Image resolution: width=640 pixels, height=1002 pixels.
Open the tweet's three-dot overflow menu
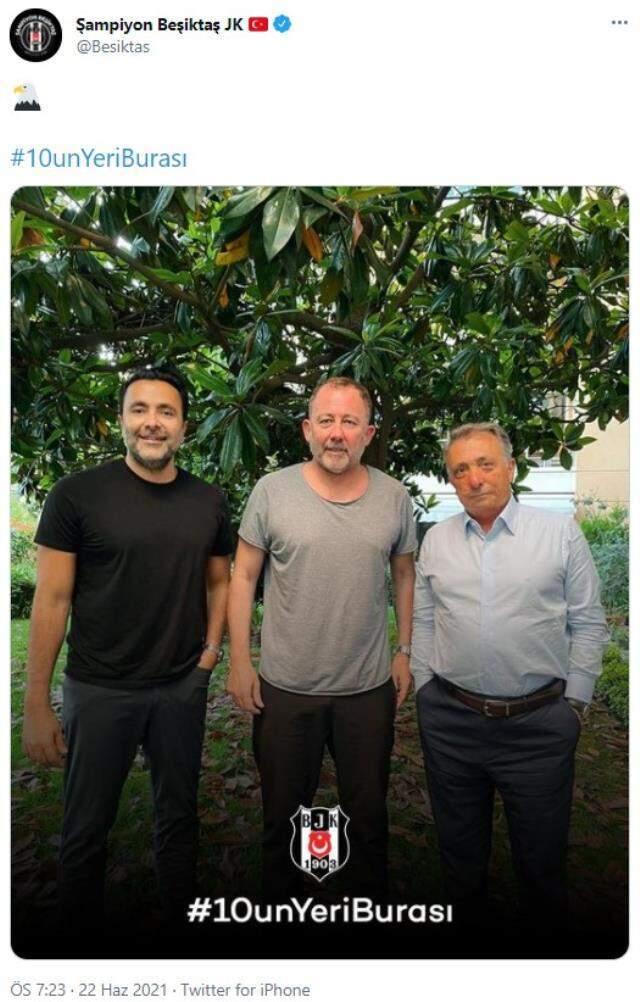[x=619, y=22]
